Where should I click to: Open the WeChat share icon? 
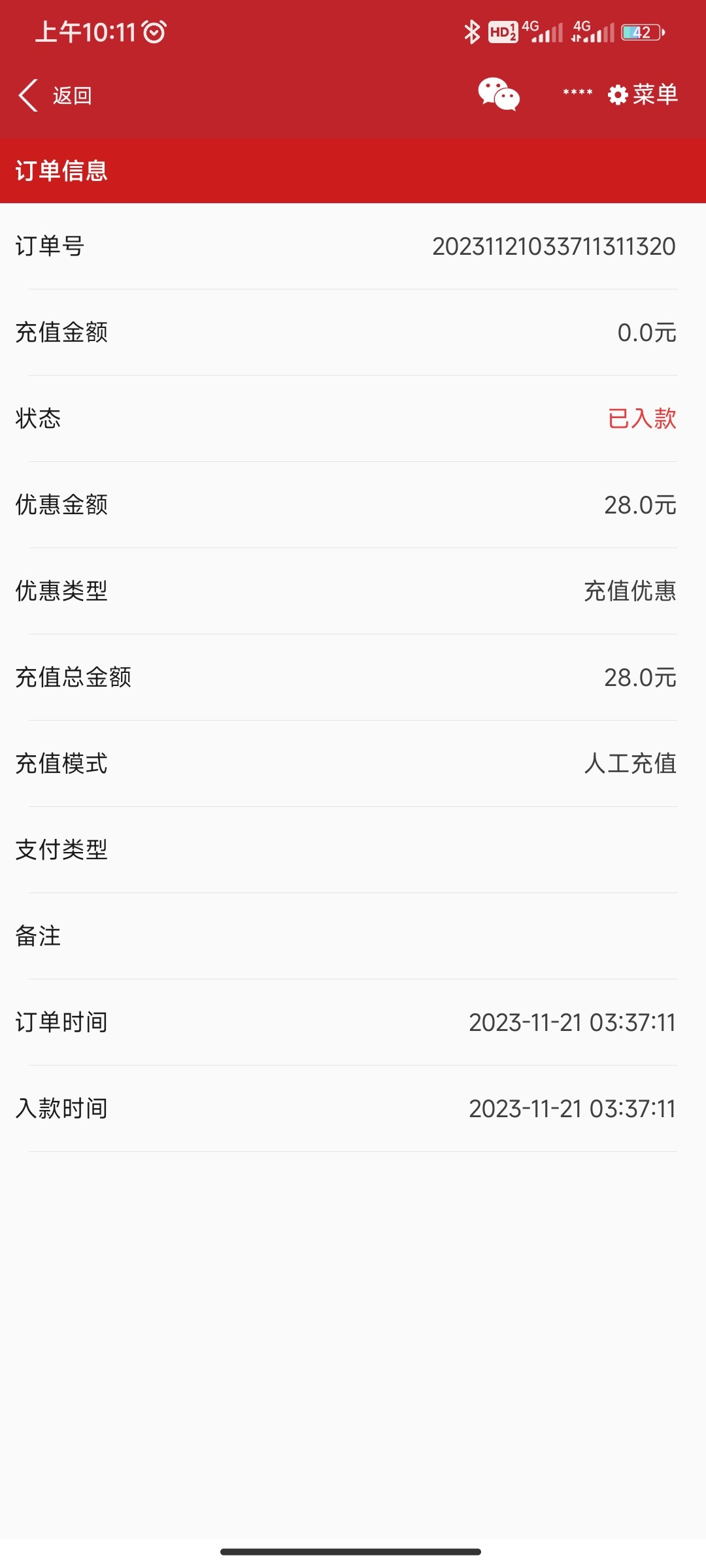click(499, 94)
